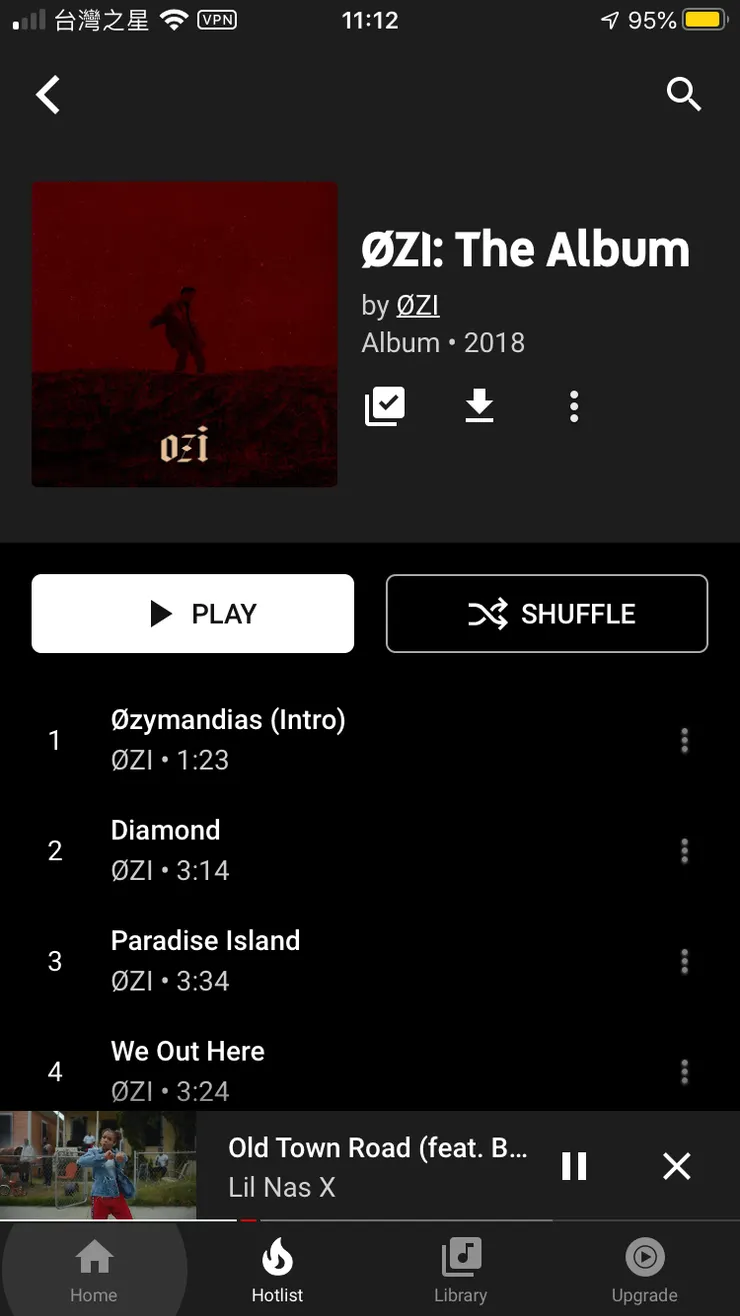Shuffle the album tracks
Viewport: 740px width, 1316px height.
547,613
